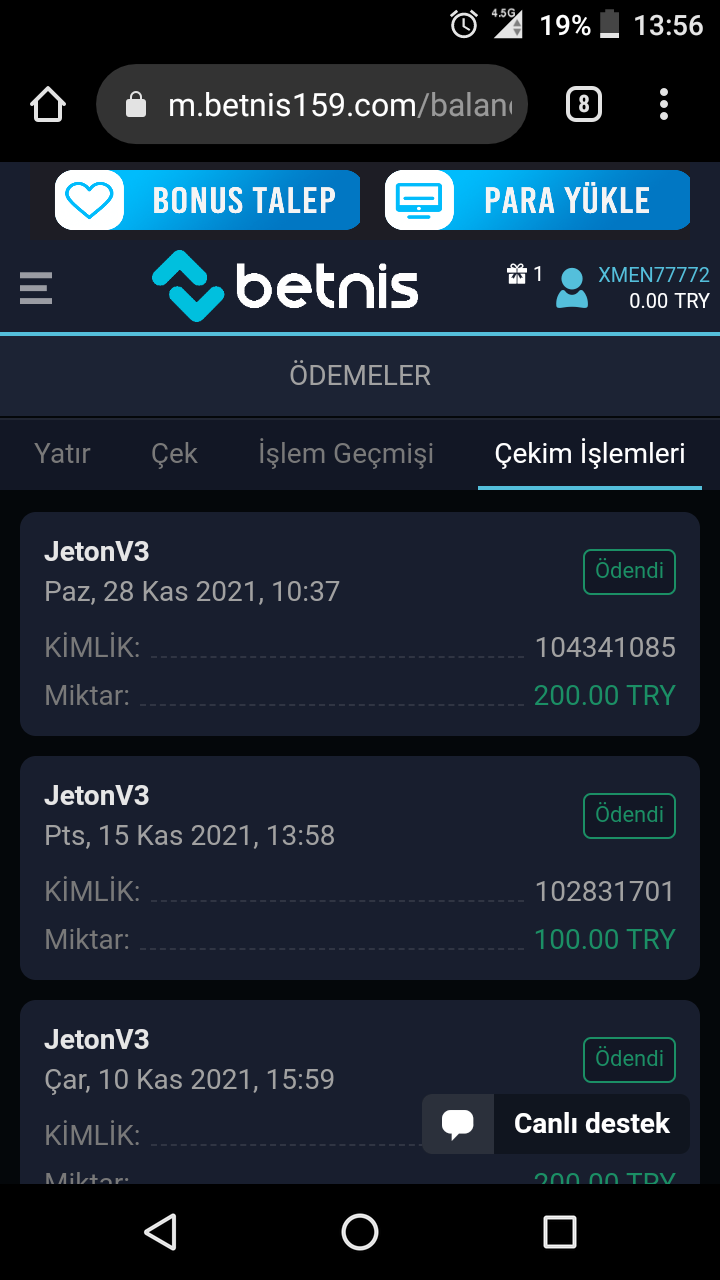
Task: Open the browser tab switcher
Action: (x=584, y=104)
